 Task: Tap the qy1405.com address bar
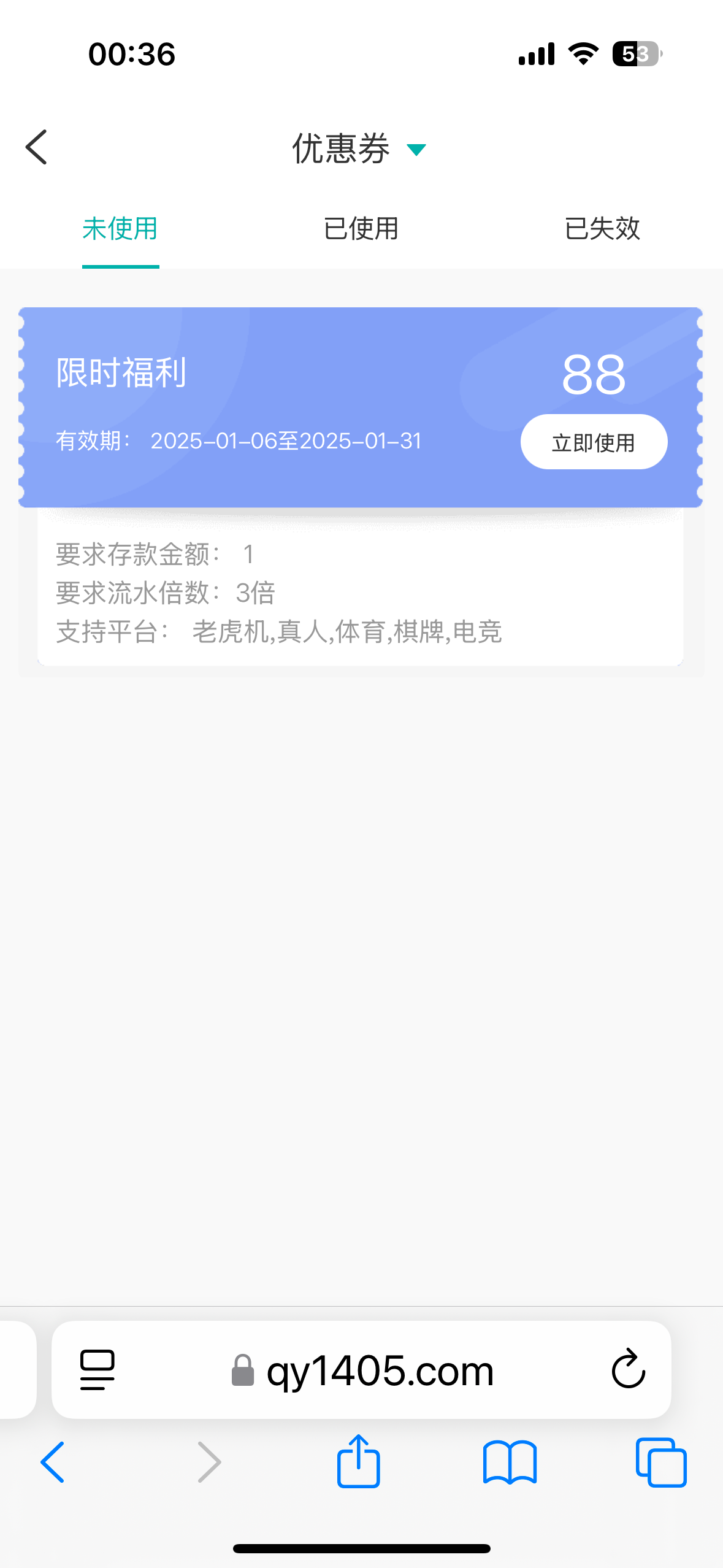coord(362,1369)
